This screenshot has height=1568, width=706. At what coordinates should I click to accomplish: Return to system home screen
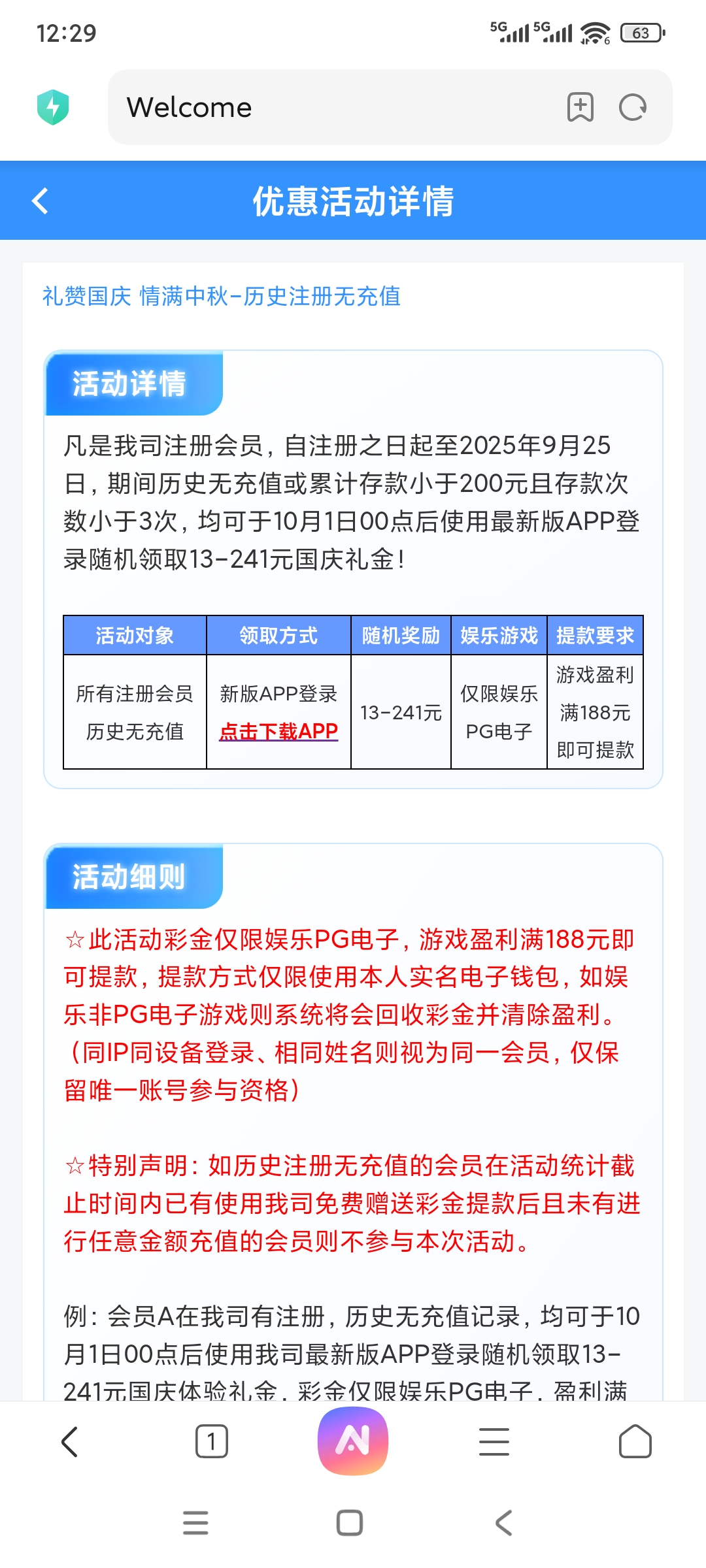(350, 1523)
